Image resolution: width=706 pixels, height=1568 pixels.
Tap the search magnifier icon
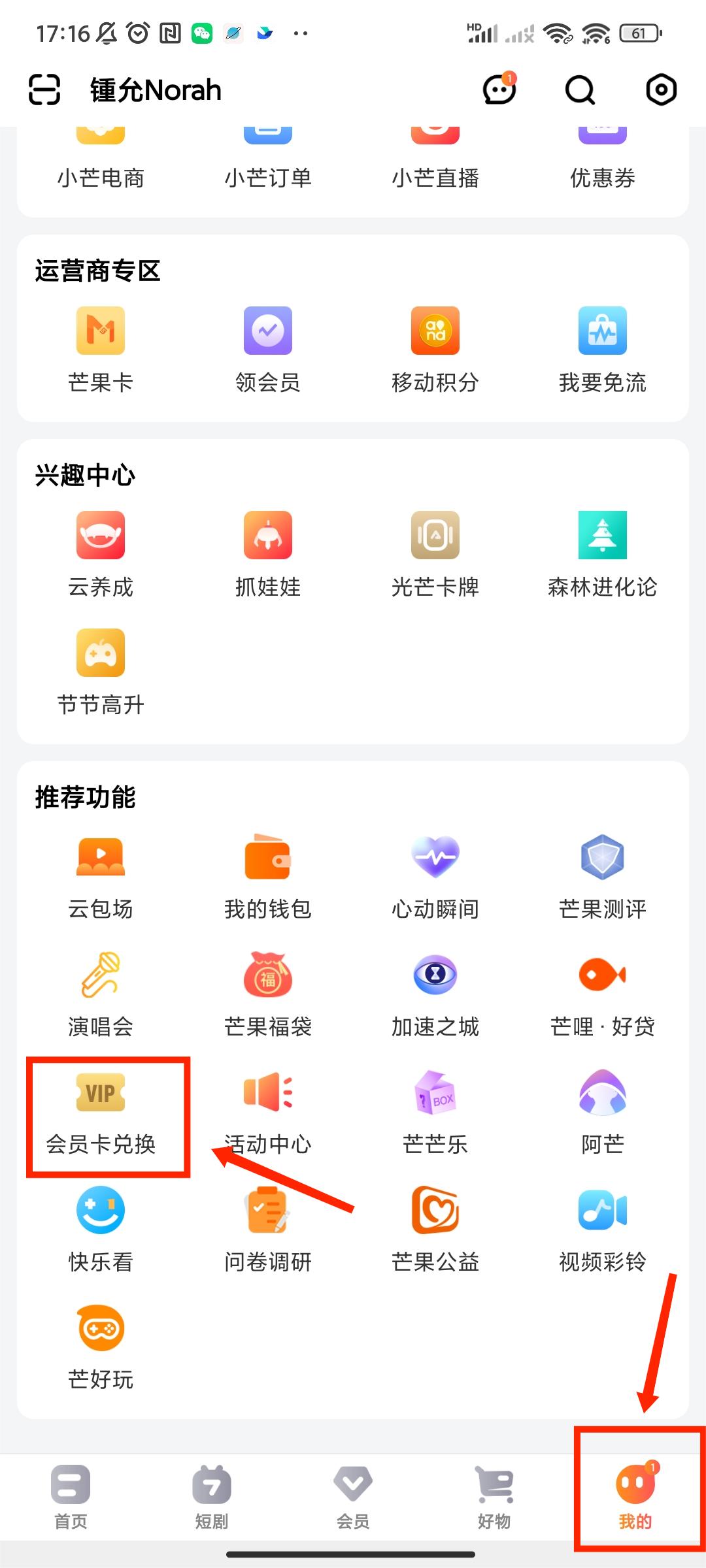(580, 90)
